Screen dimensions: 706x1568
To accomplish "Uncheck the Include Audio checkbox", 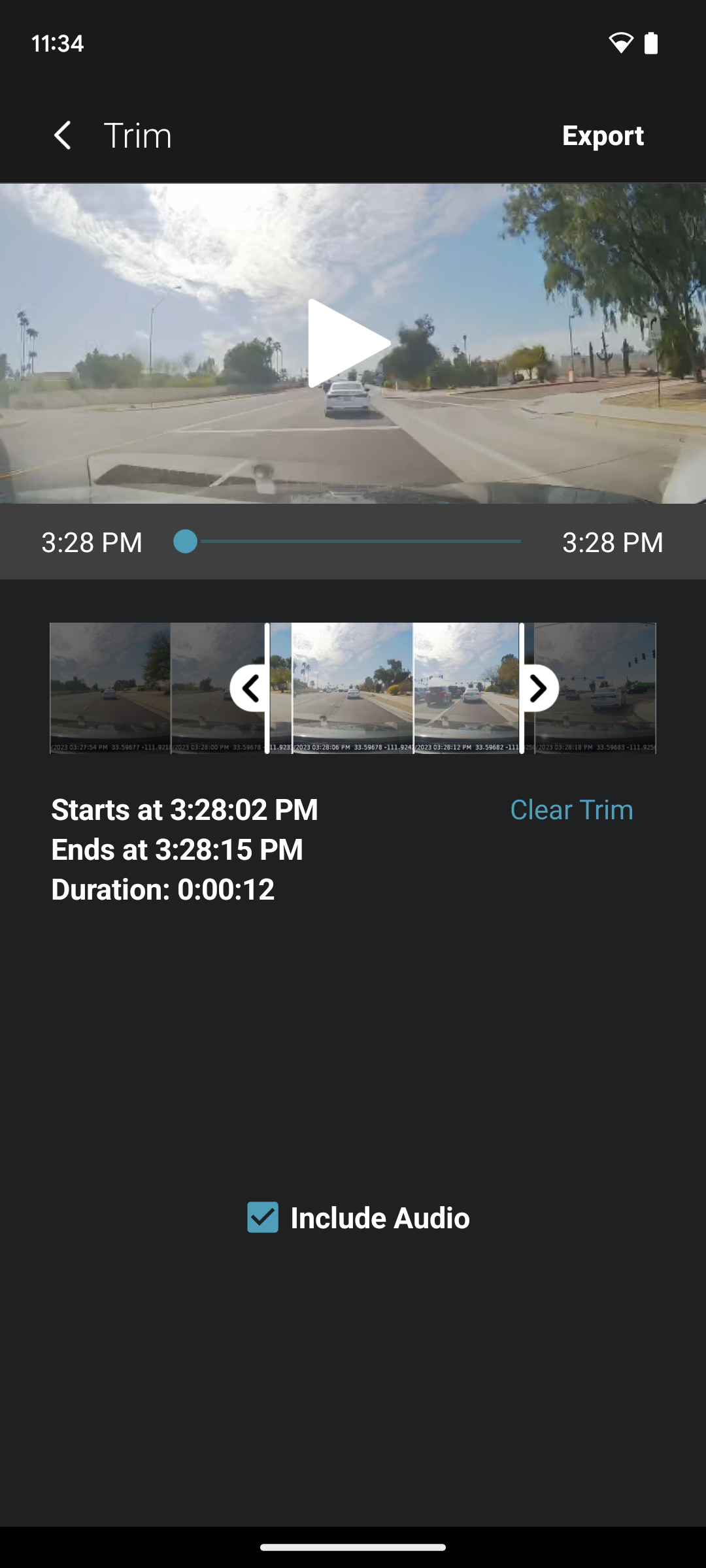I will point(263,1218).
